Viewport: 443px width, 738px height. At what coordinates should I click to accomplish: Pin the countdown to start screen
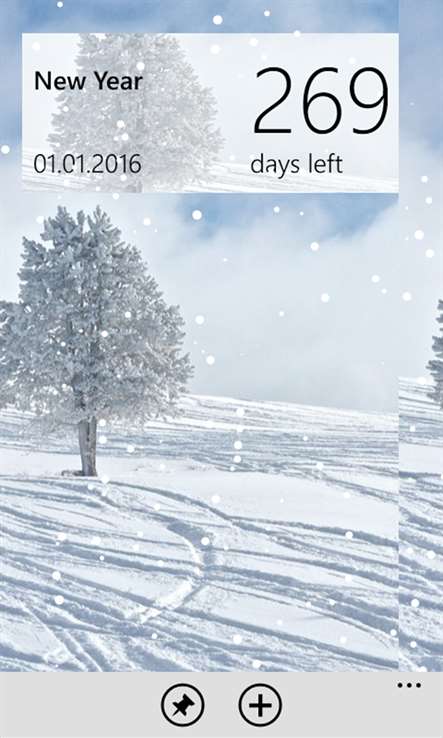click(x=183, y=705)
